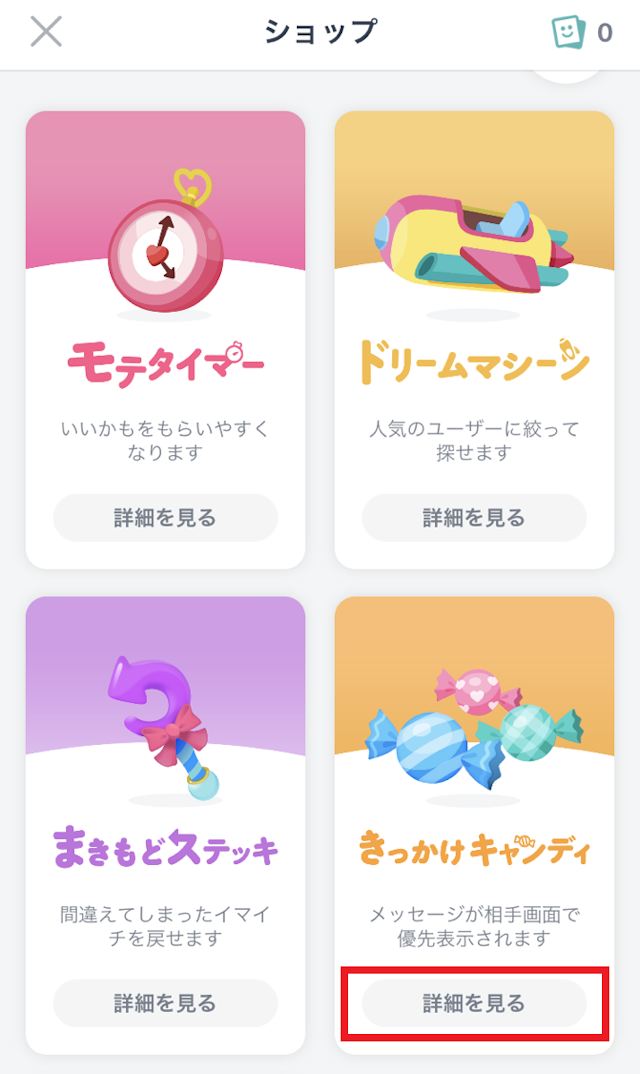This screenshot has width=640, height=1074.
Task: View details for モテタイマー
Action: [x=165, y=518]
